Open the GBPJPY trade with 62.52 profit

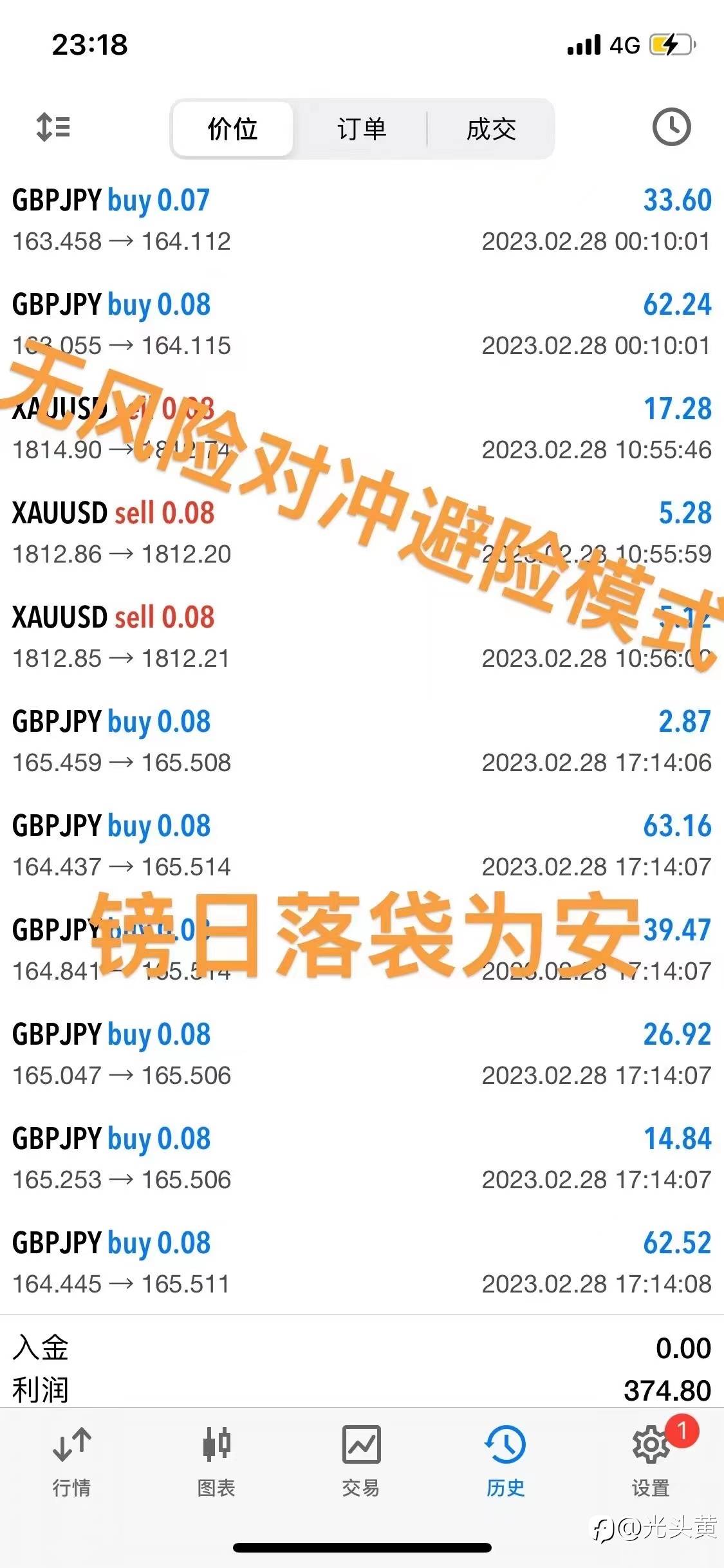(362, 1263)
